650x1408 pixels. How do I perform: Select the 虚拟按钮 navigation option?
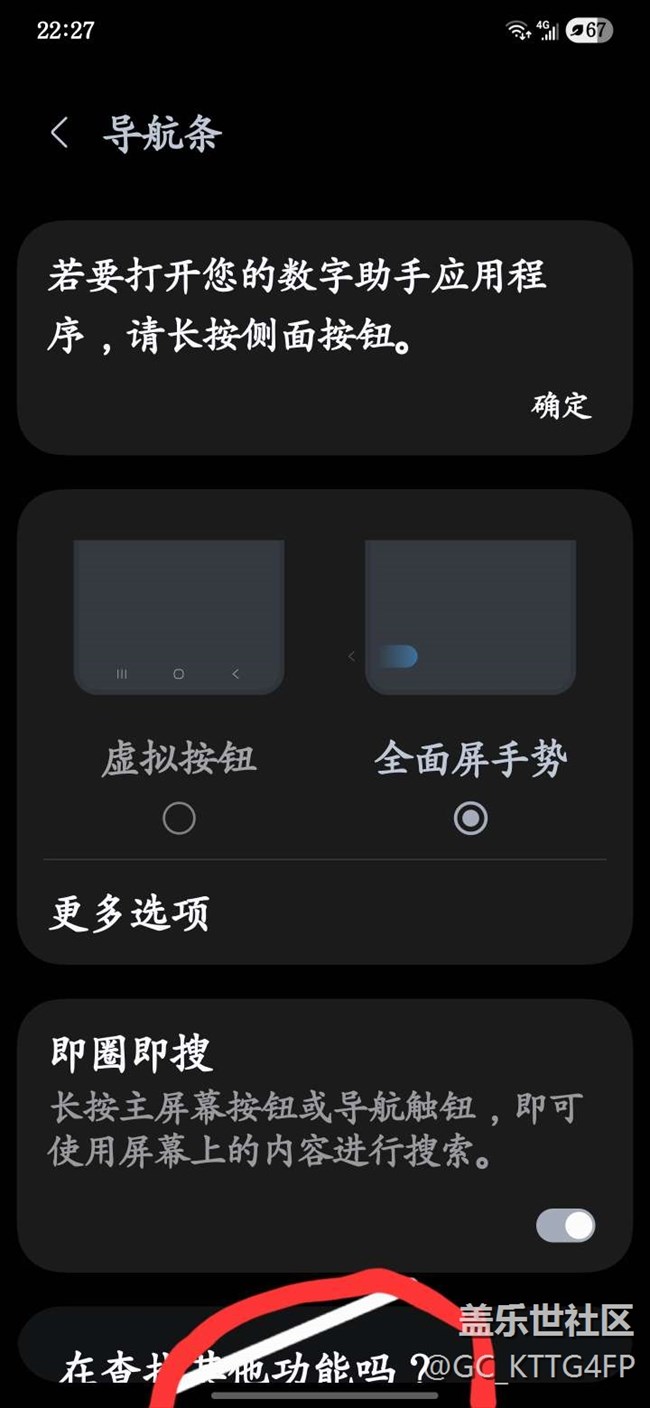179,819
